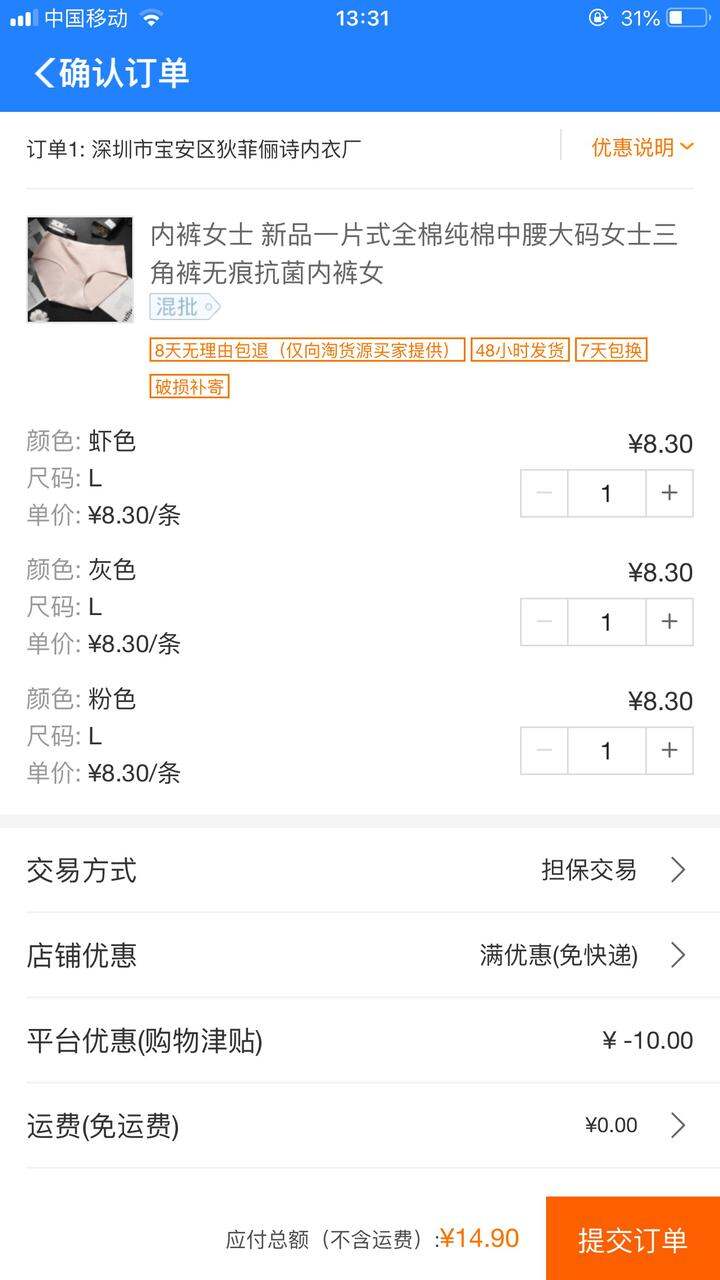
Task: Decrease quantity for 粉色 size L
Action: point(544,750)
